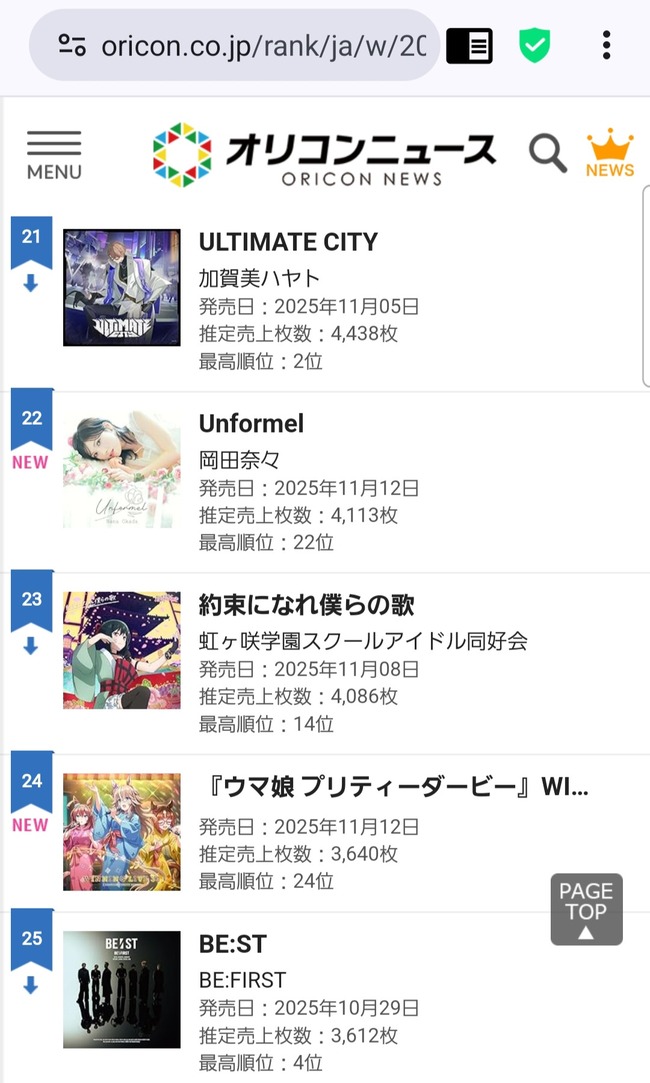
Task: Open the Unformel album by 岡田奈々
Action: click(x=325, y=481)
